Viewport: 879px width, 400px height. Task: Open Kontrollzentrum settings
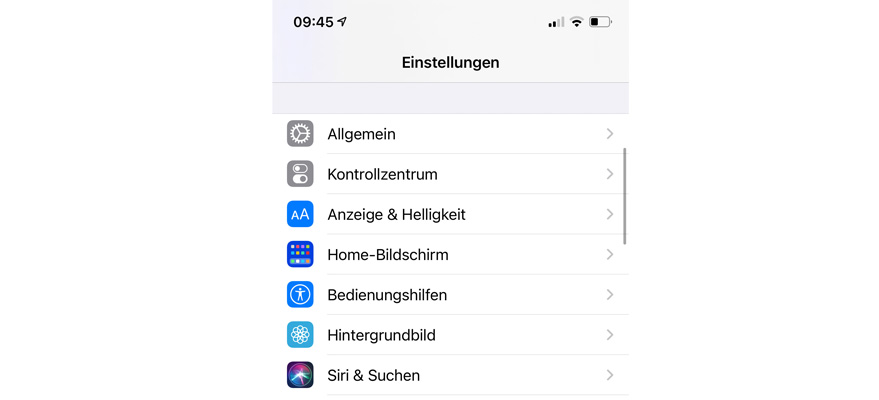pyautogui.click(x=450, y=174)
